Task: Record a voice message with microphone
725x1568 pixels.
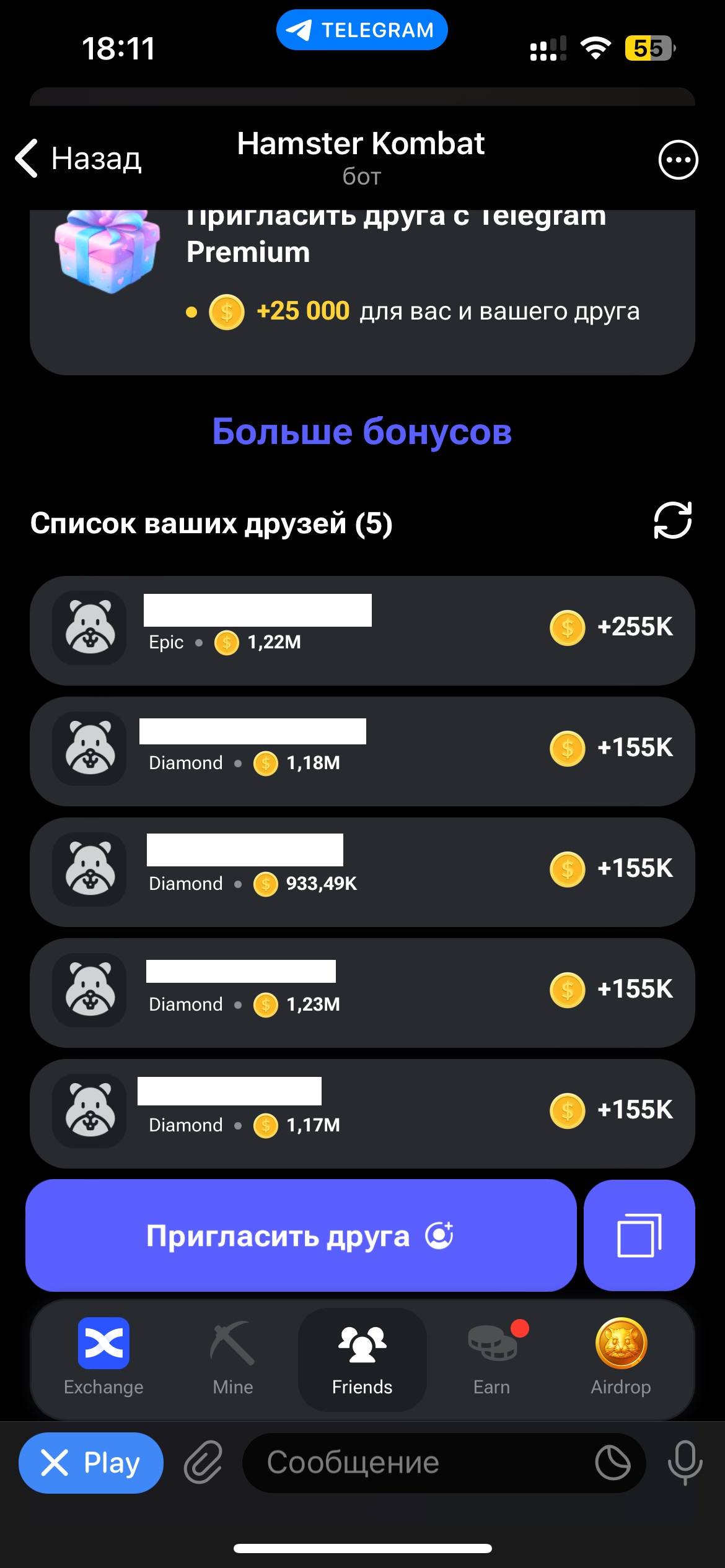Action: [685, 1463]
